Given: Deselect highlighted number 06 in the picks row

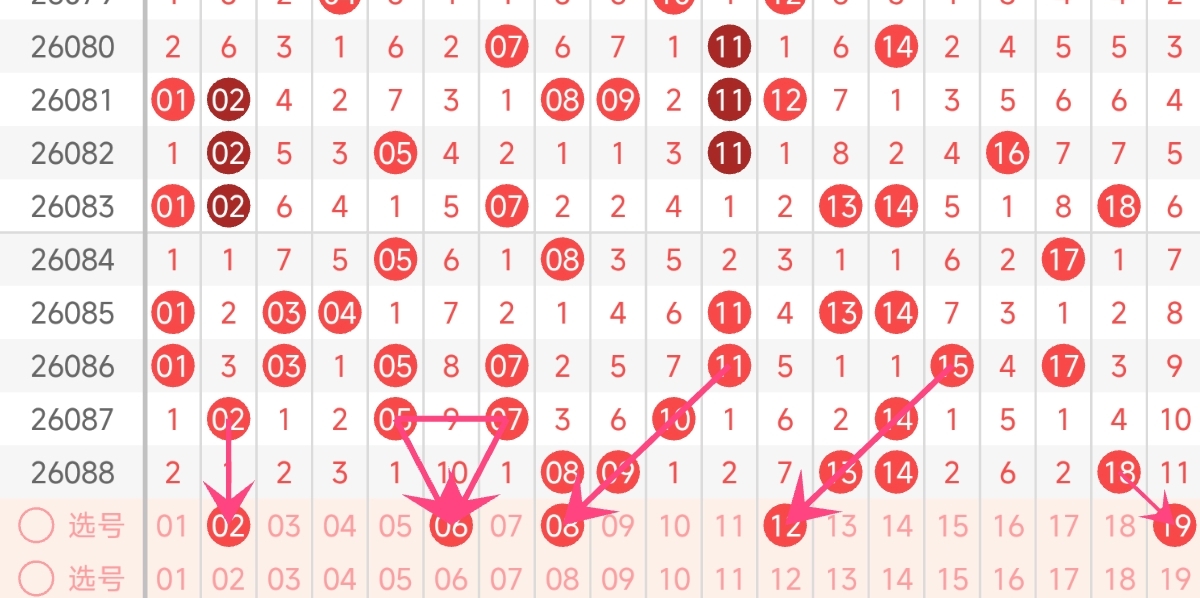Looking at the screenshot, I should 451,526.
